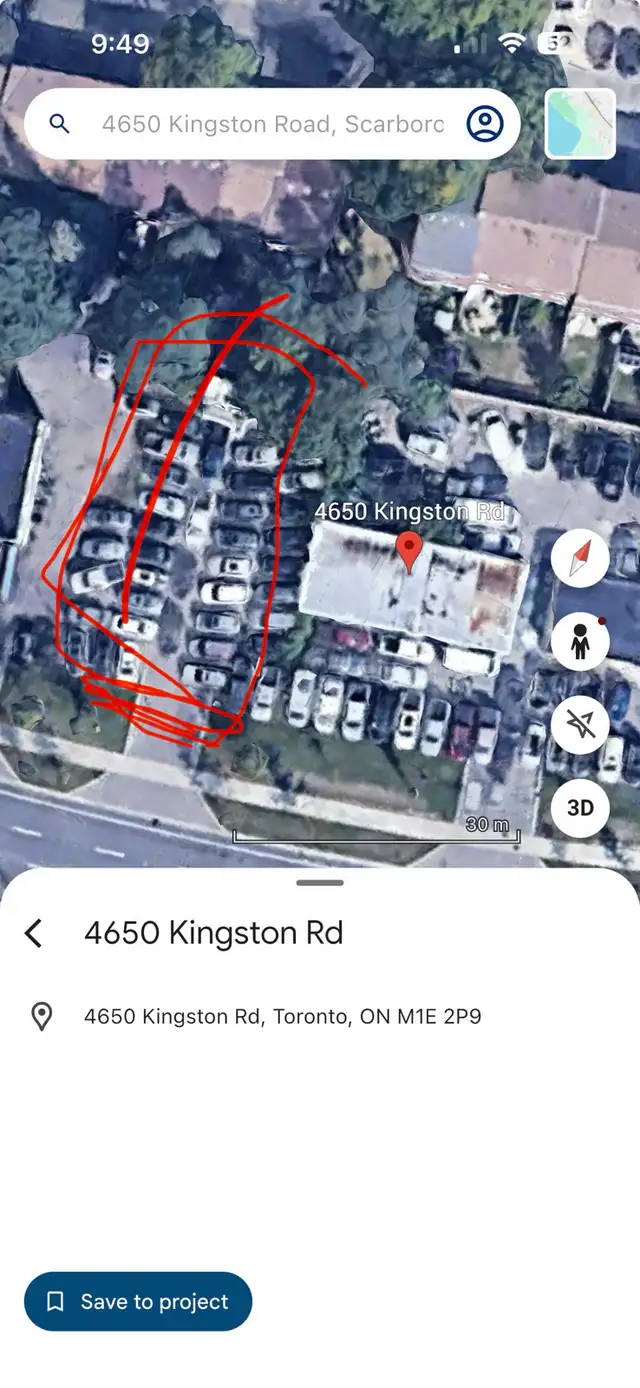The width and height of the screenshot is (640, 1388).
Task: Tap the crossed-out location arrow button
Action: 580,725
